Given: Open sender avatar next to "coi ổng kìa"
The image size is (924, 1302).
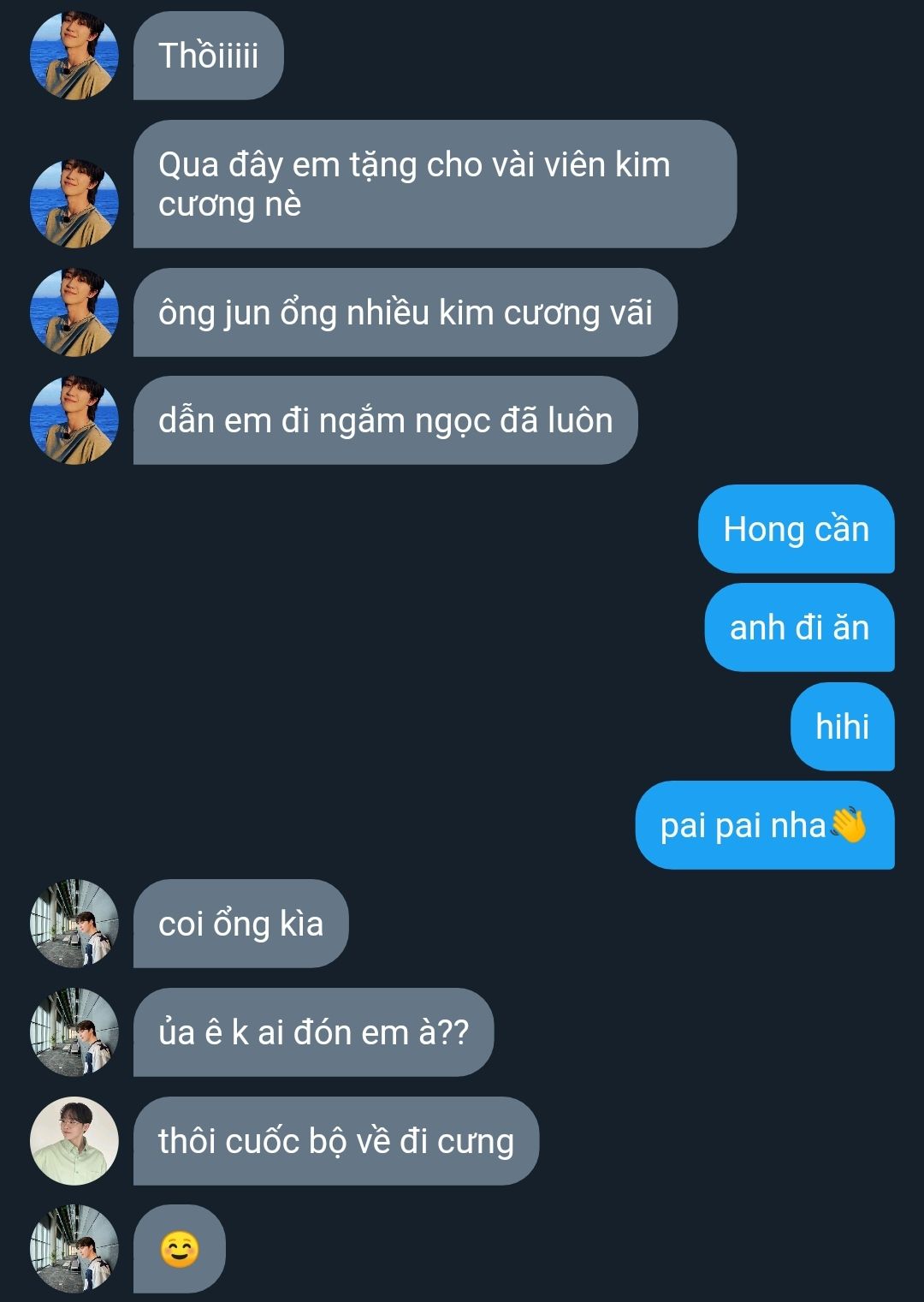Looking at the screenshot, I should pyautogui.click(x=74, y=924).
